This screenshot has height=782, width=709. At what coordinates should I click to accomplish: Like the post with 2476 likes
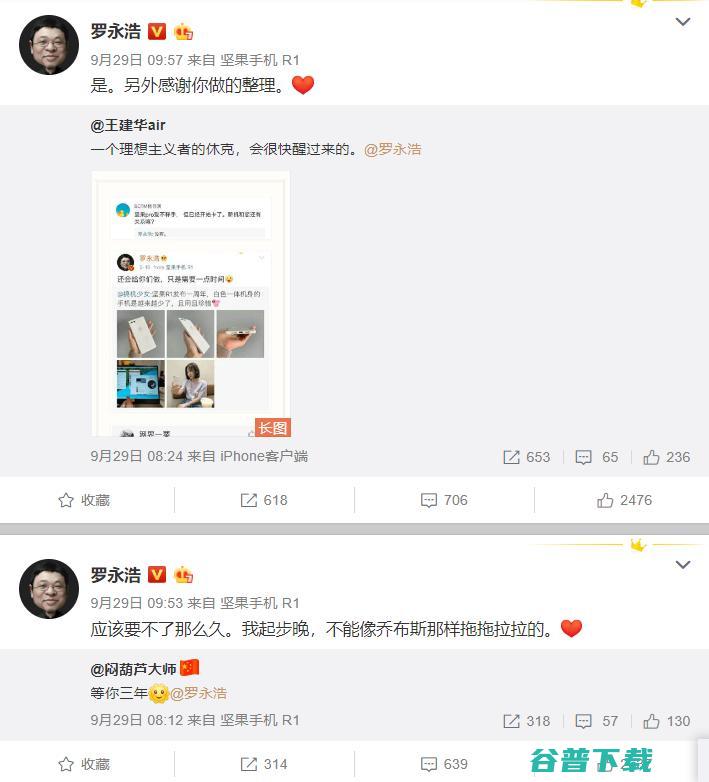624,500
